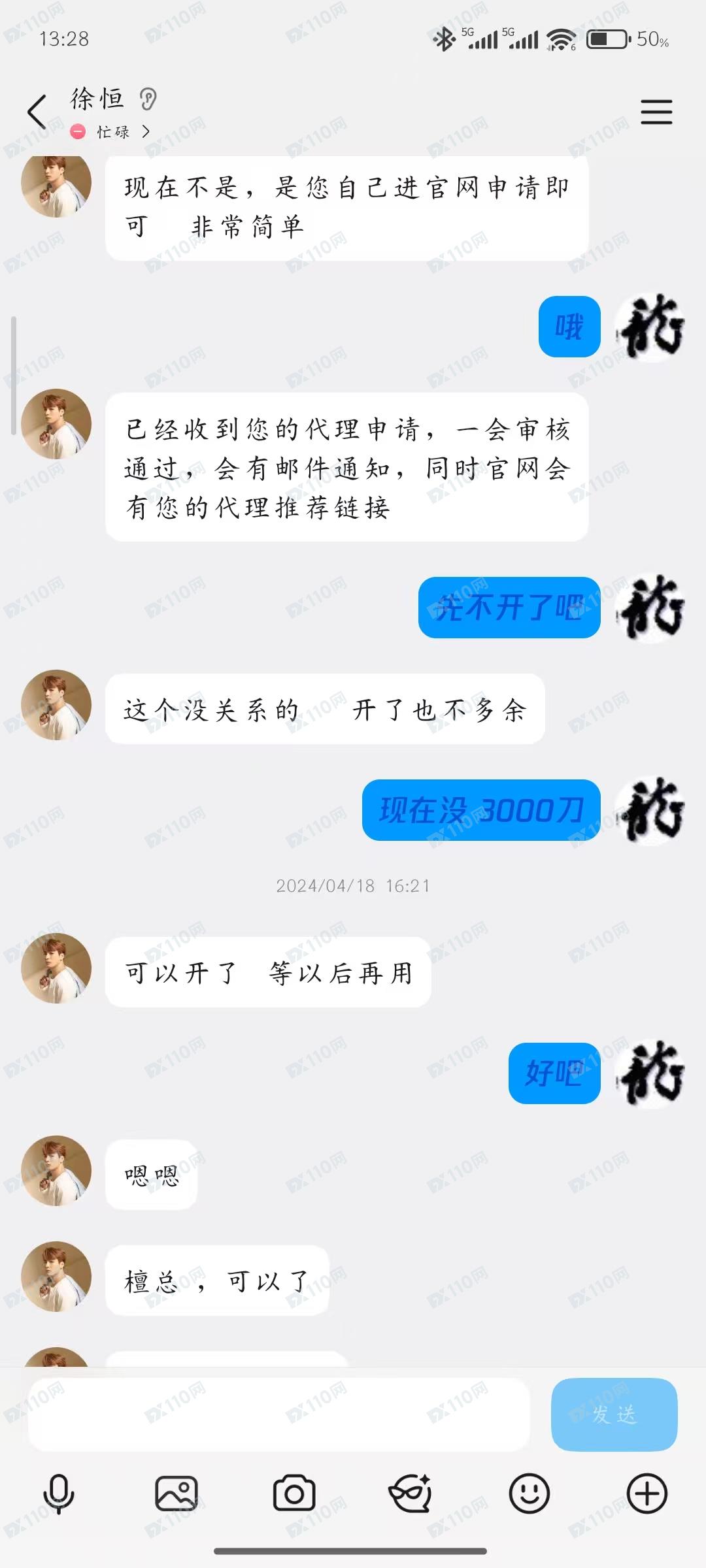Open the photo gallery picker
The width and height of the screenshot is (706, 1568).
(176, 1494)
